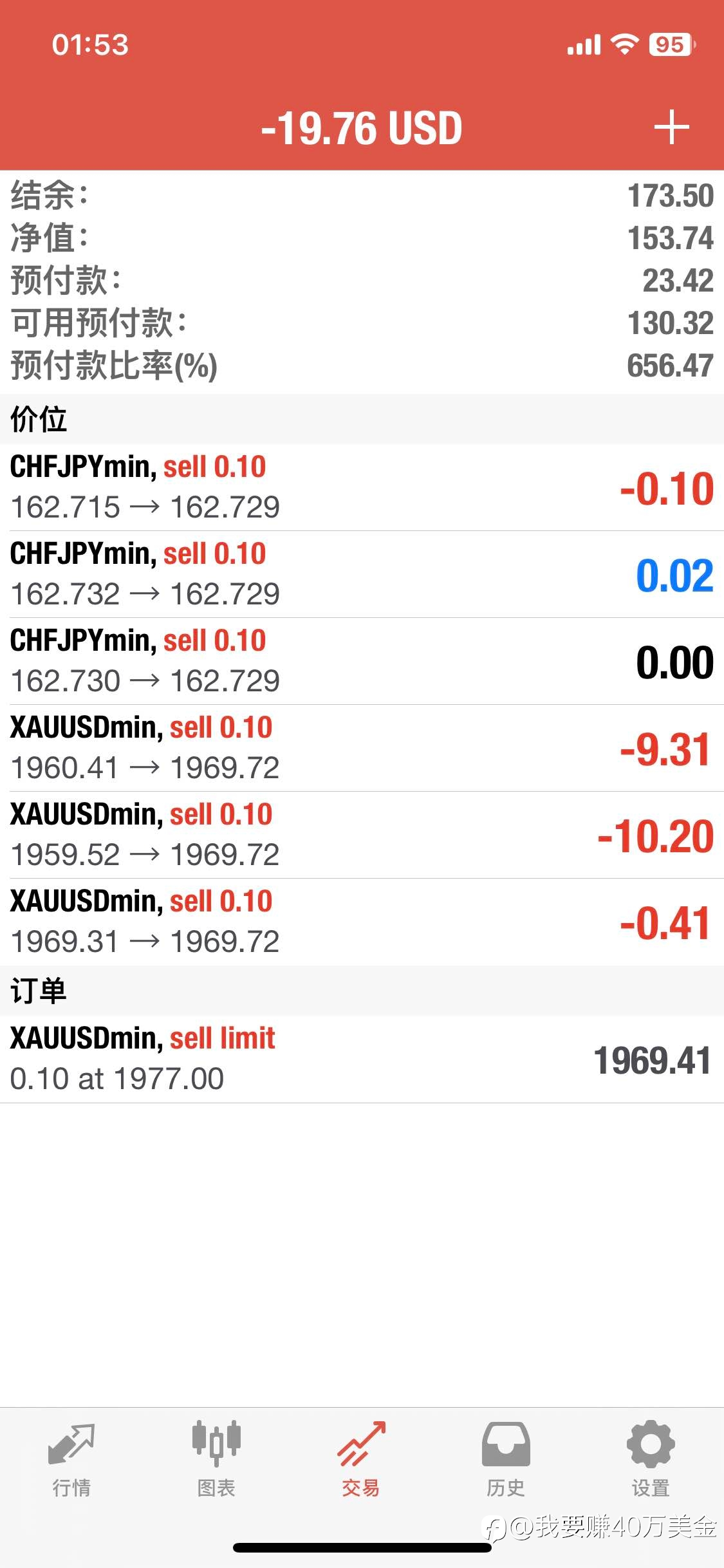Open XAUUSDmin position opened at 1960.41
This screenshot has width=724, height=1568.
(362, 748)
